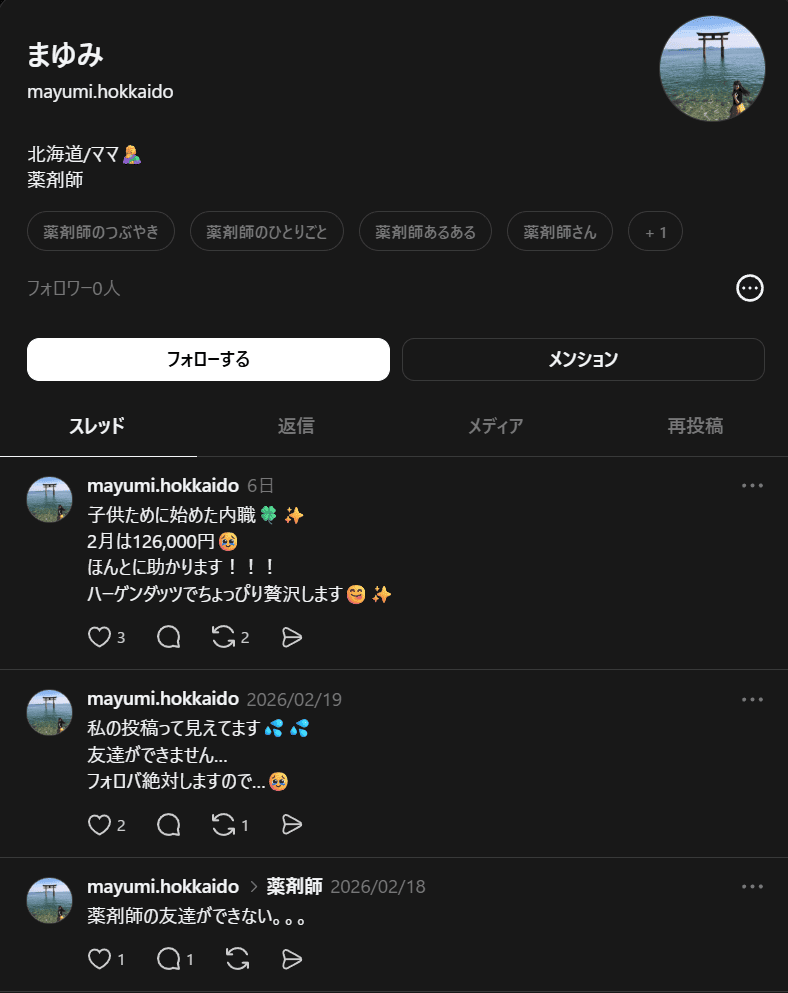
Task: View the profile picture thumbnail
Action: click(x=712, y=68)
